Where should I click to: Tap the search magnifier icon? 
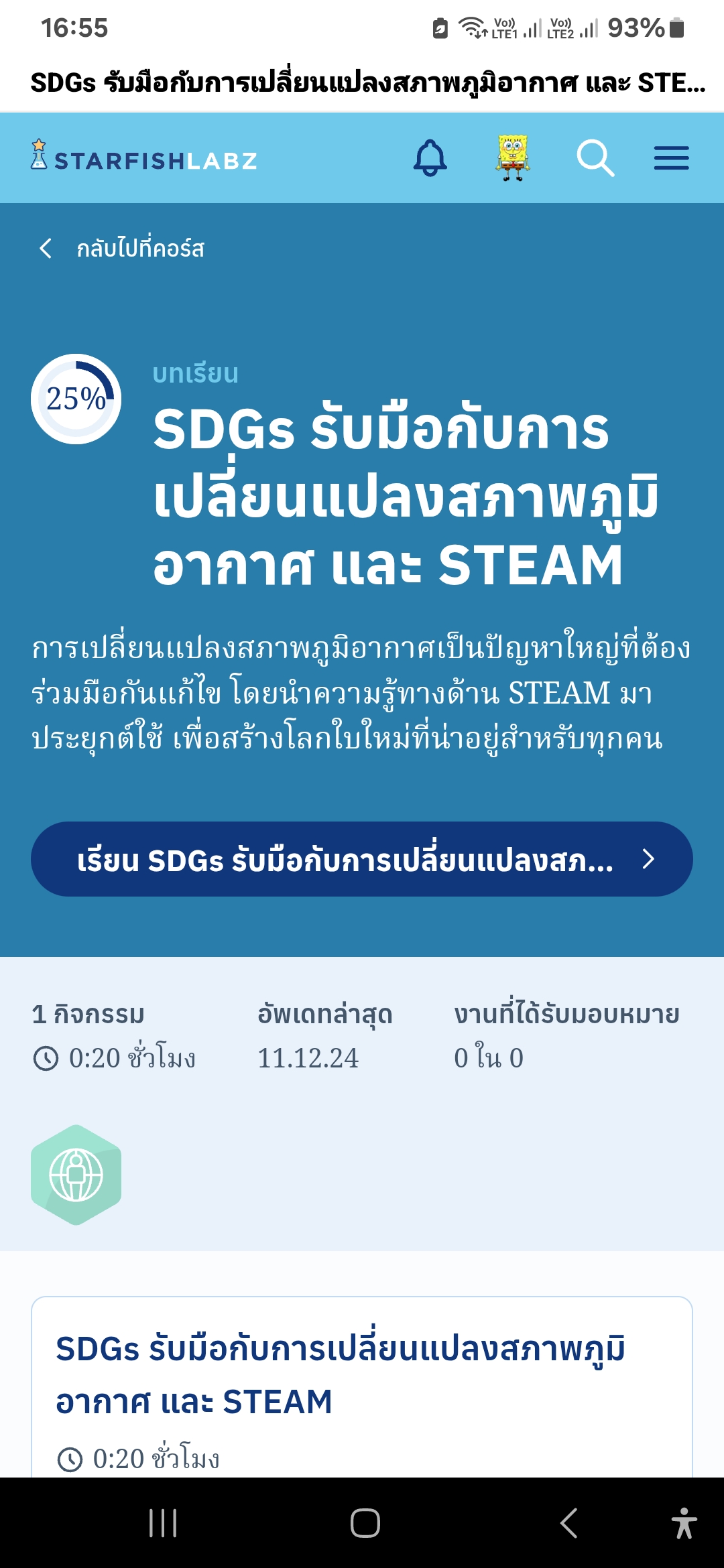(x=597, y=159)
